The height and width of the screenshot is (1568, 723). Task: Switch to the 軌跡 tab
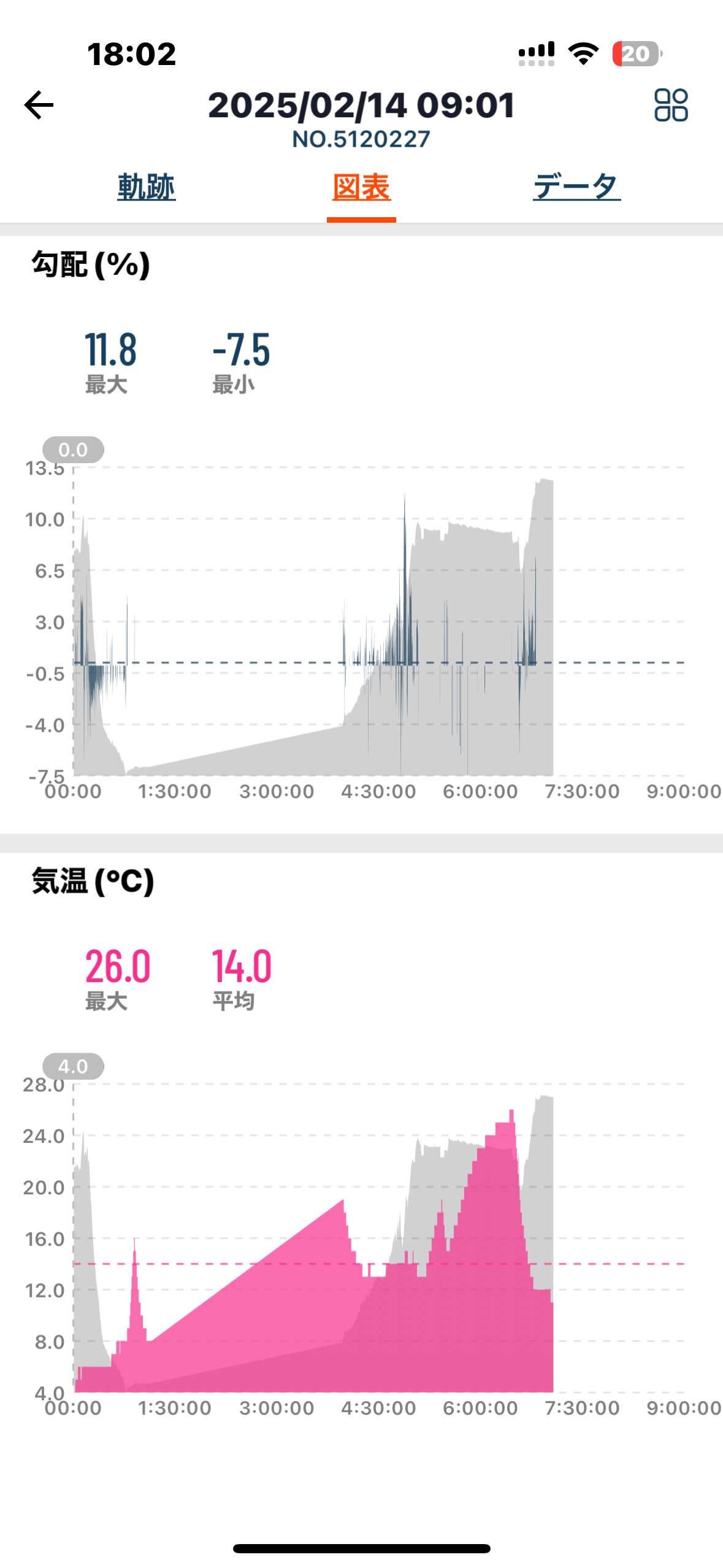[x=146, y=187]
